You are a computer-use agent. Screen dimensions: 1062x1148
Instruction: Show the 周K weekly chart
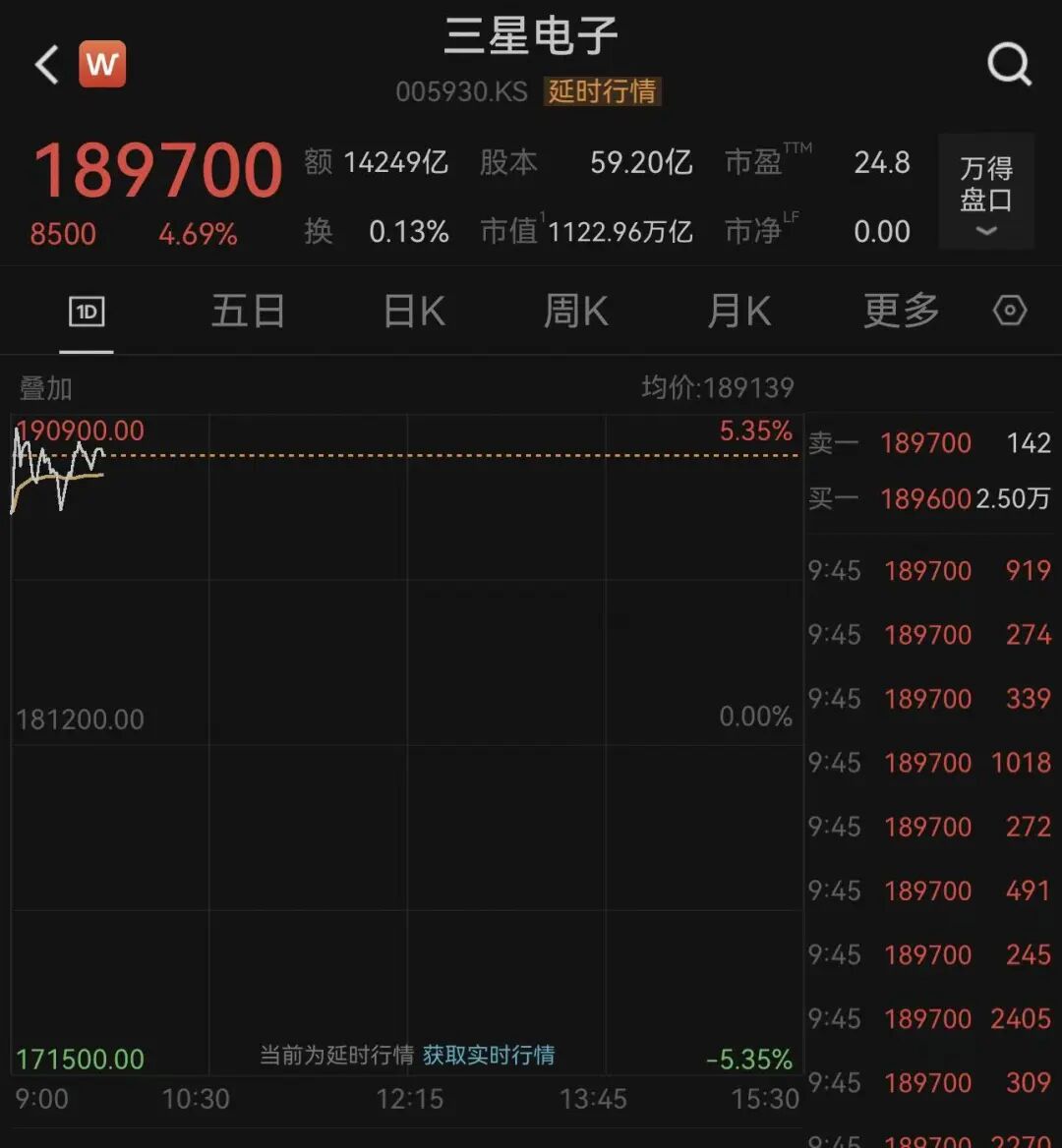pos(576,312)
